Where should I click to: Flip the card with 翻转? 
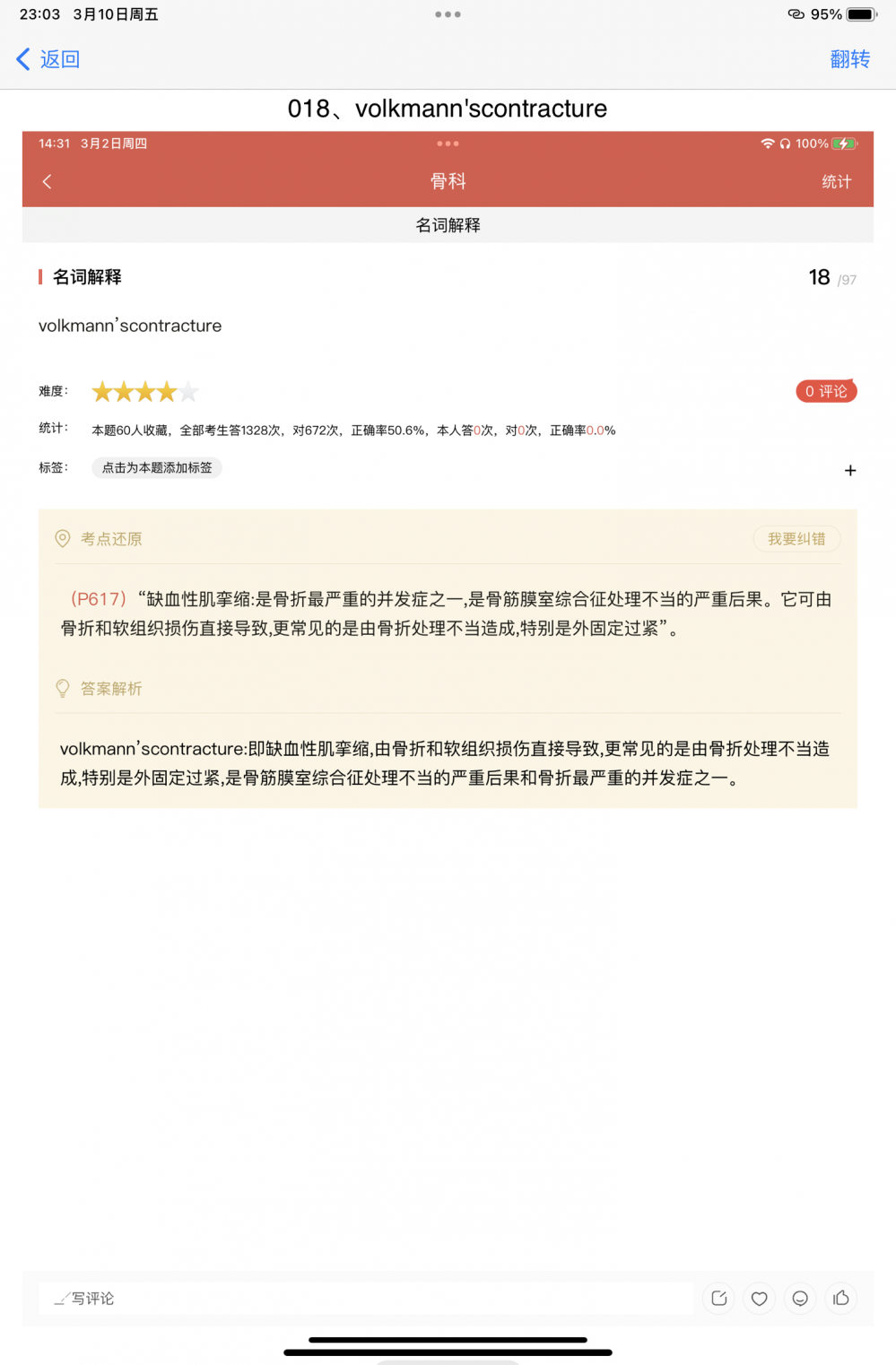pos(849,59)
